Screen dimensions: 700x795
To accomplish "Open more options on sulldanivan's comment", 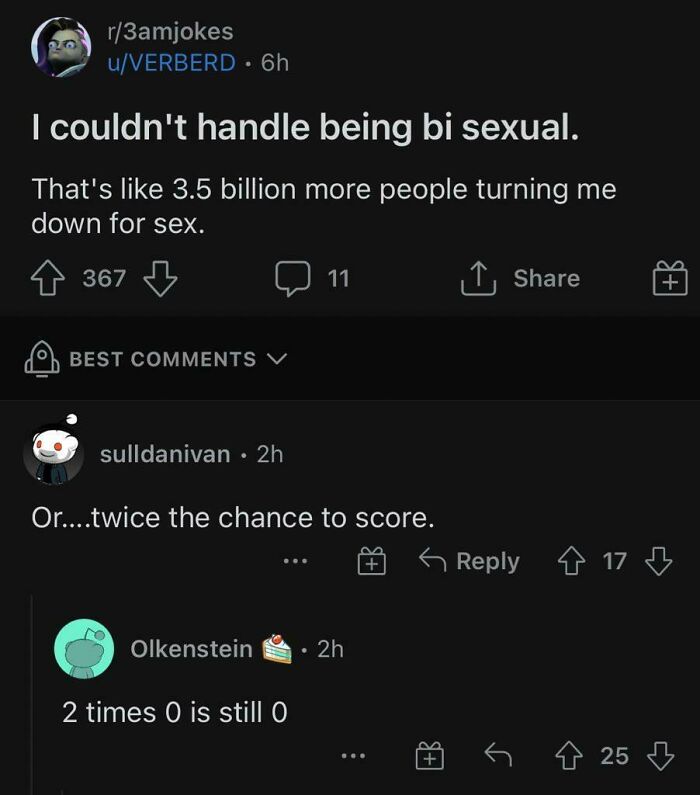I will click(x=294, y=562).
